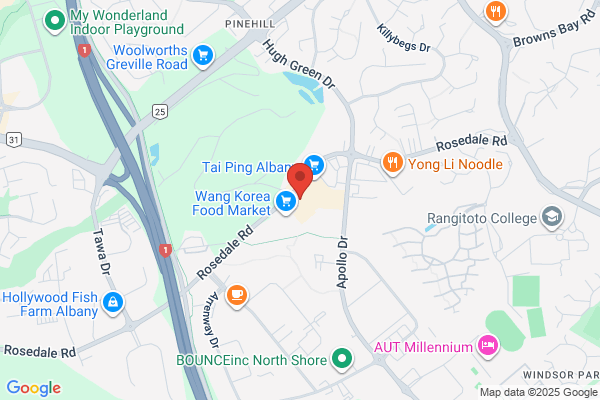Image resolution: width=600 pixels, height=400 pixels.
Task: Select the red location pin marker
Action: pyautogui.click(x=300, y=180)
